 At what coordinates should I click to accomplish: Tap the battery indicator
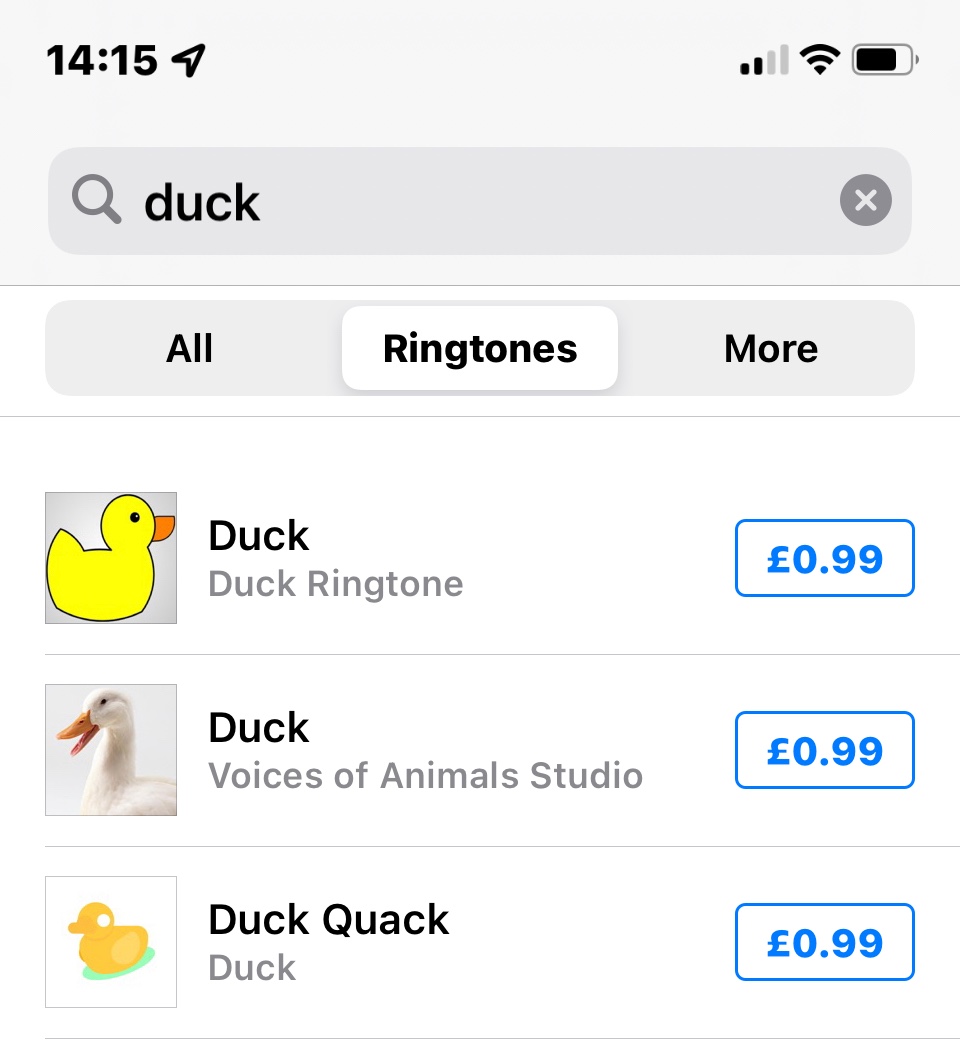point(883,58)
